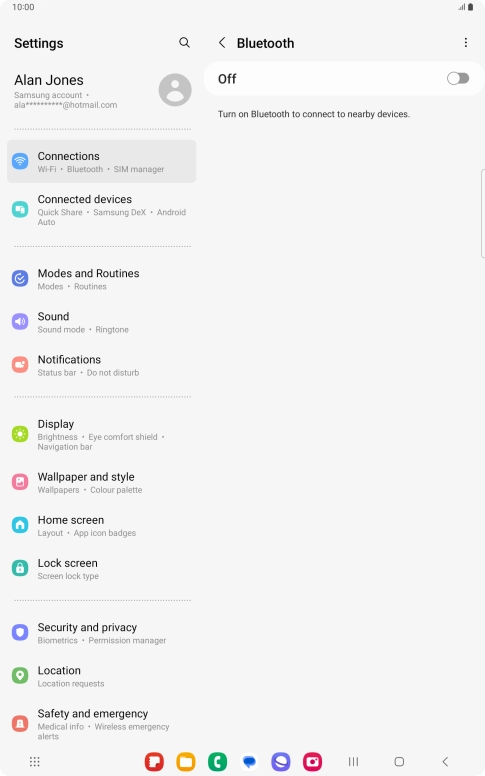Open Modes and Routines

101,279
